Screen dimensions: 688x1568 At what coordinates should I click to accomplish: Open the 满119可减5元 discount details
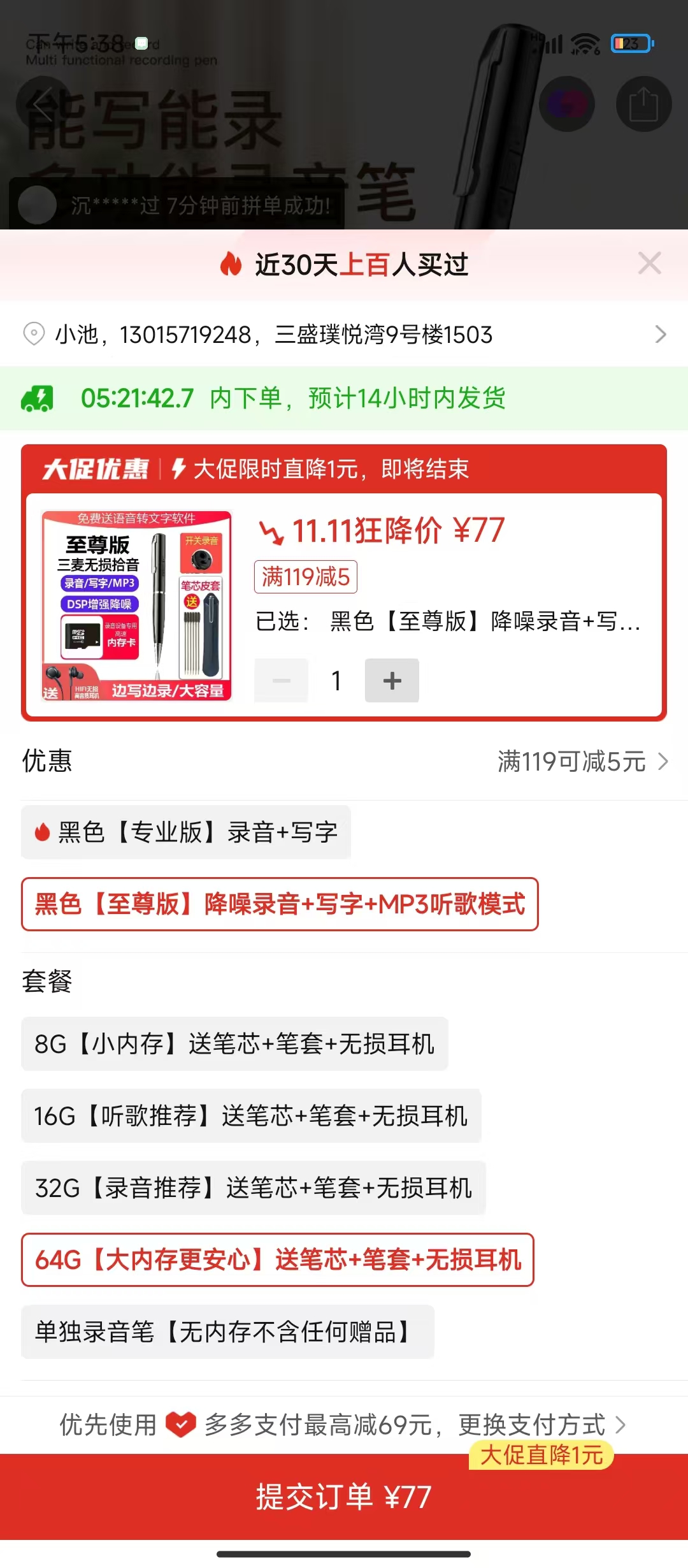[x=582, y=761]
